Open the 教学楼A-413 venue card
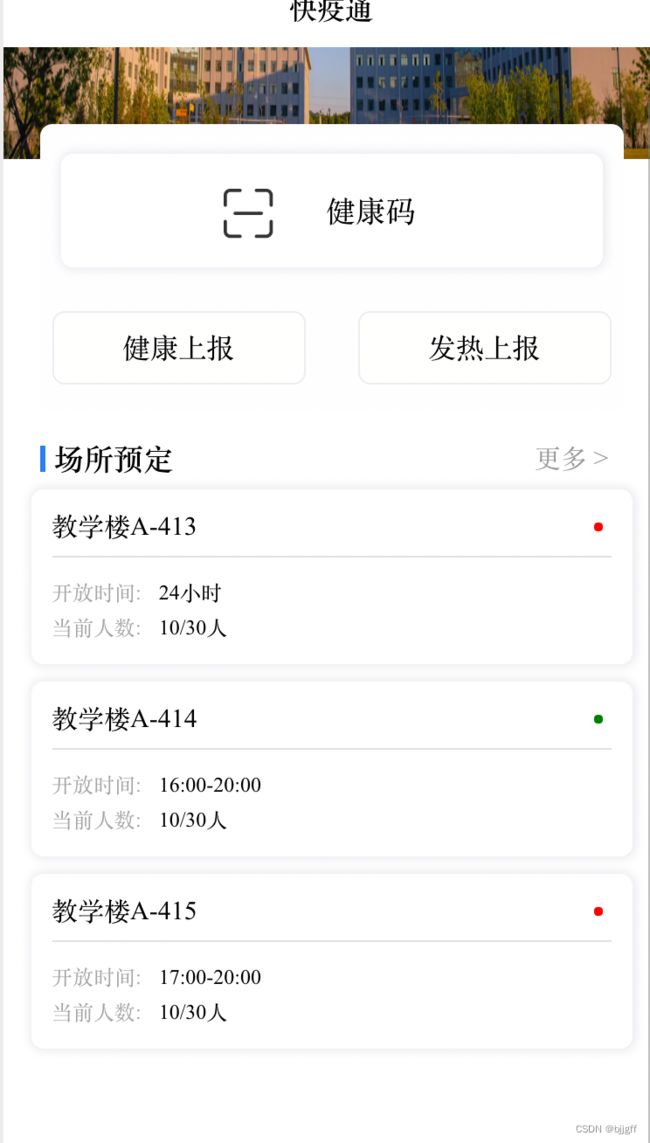Viewport: 650px width, 1143px height. click(x=331, y=576)
